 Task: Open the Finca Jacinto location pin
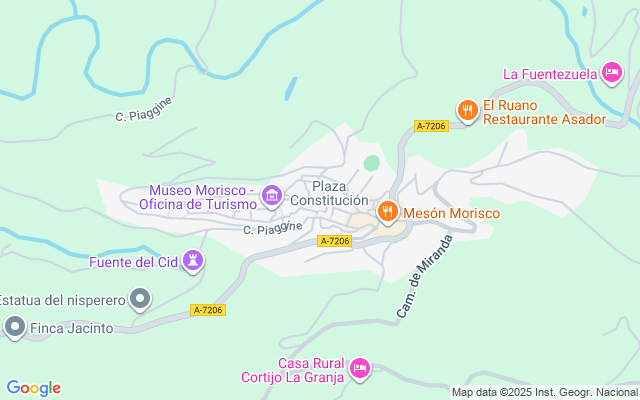15,327
